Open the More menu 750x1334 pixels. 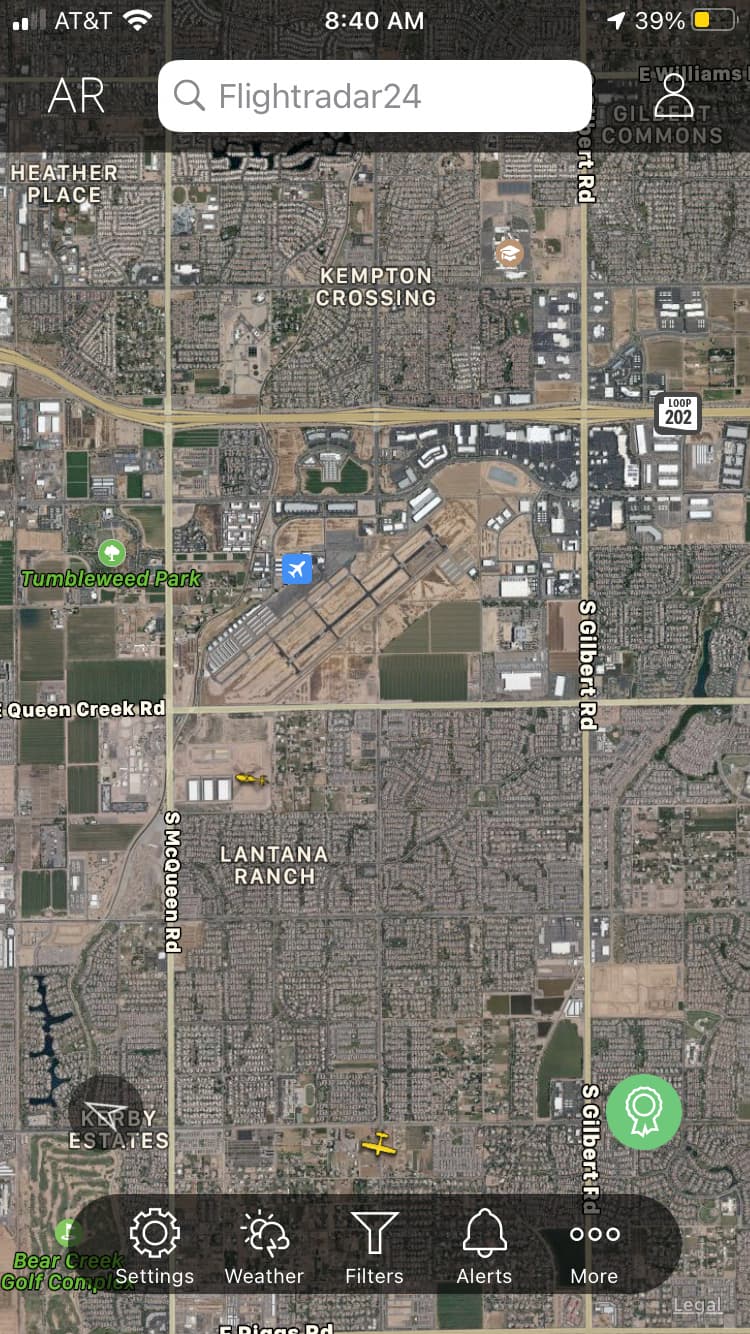[594, 1246]
